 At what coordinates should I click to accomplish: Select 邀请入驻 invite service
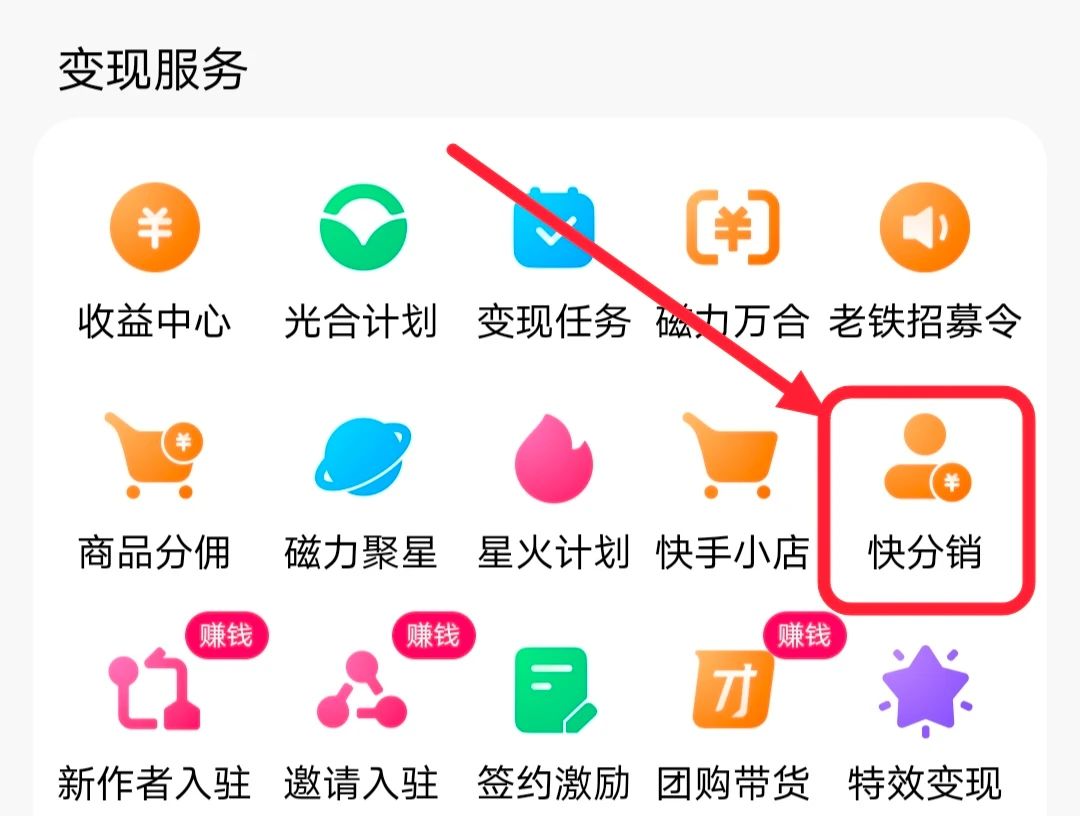[361, 690]
